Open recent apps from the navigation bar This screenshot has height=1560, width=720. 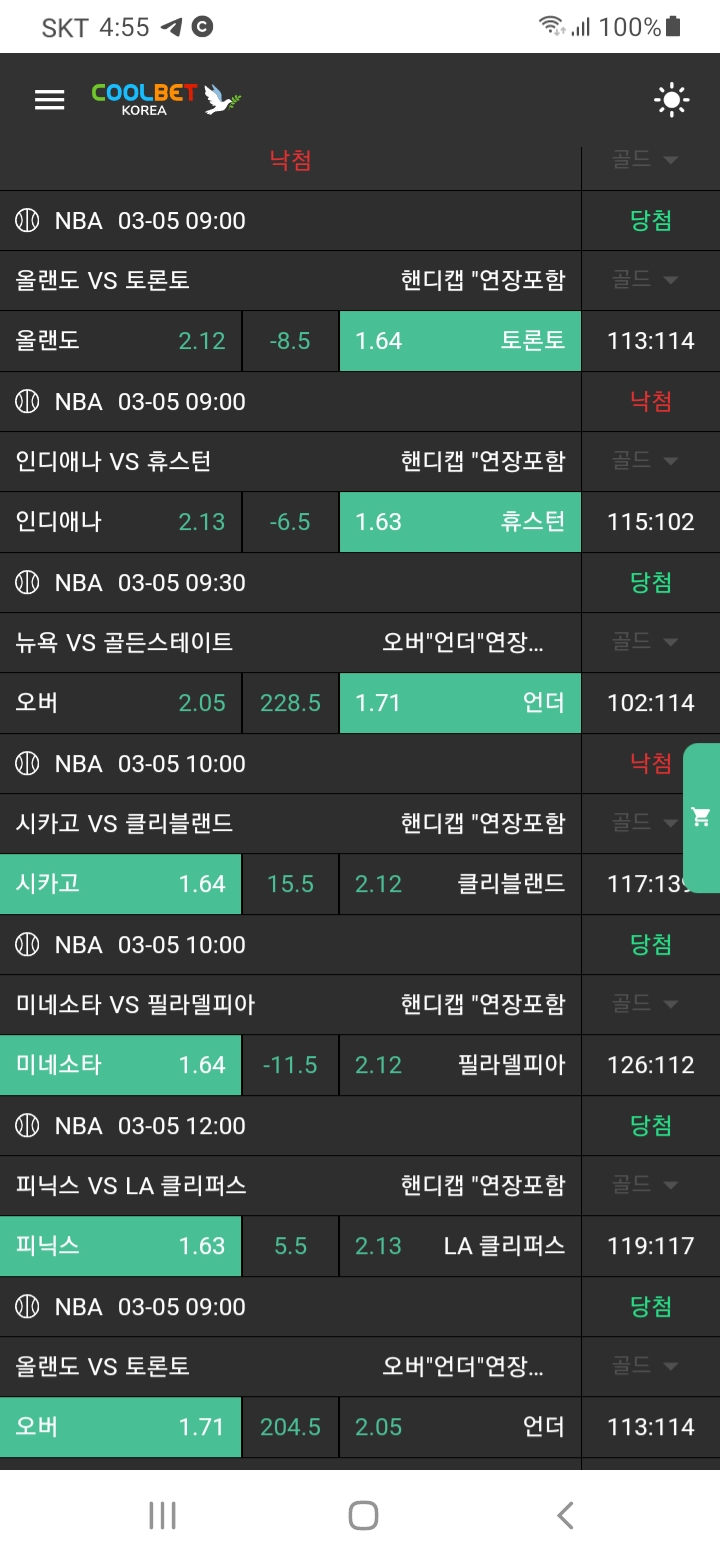coord(162,1515)
